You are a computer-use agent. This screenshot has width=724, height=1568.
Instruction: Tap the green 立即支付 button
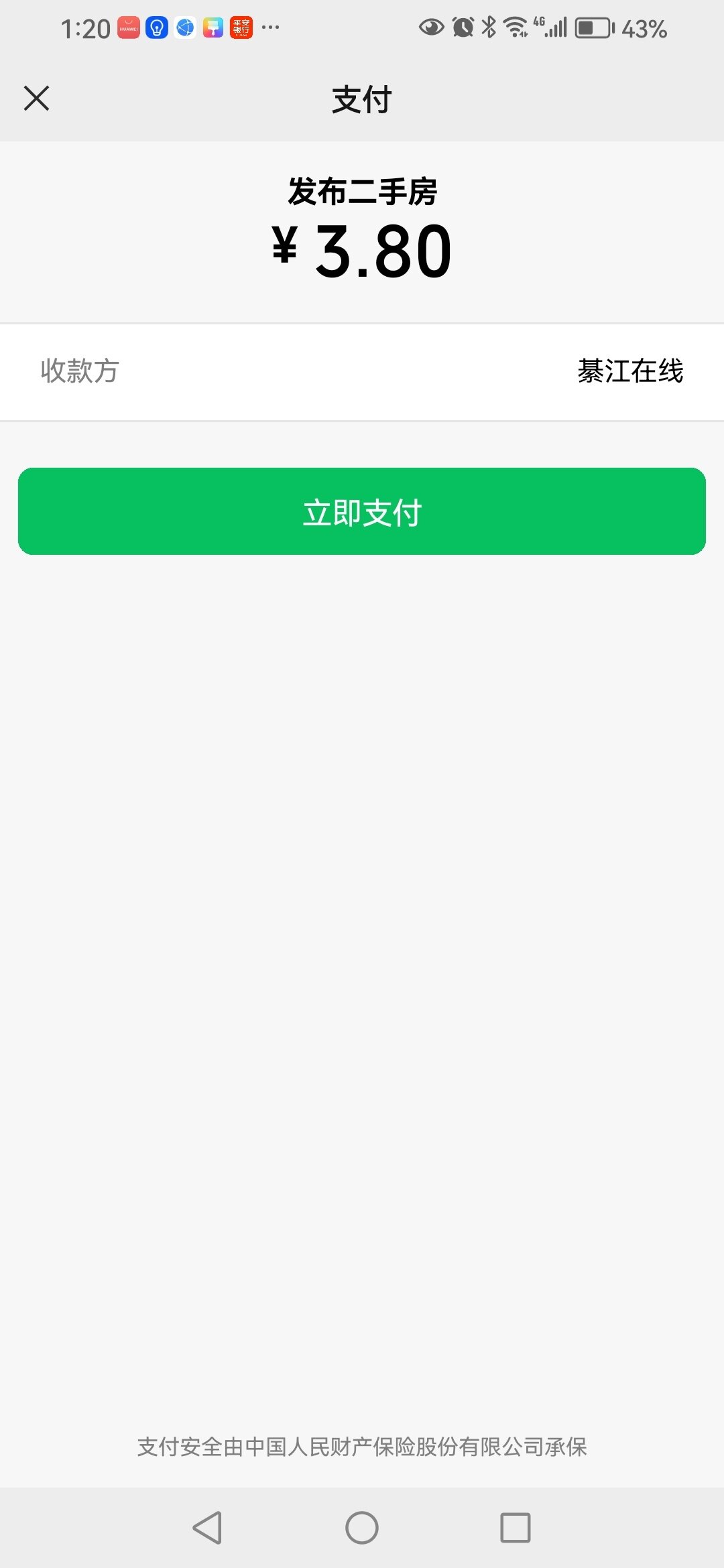[x=362, y=511]
